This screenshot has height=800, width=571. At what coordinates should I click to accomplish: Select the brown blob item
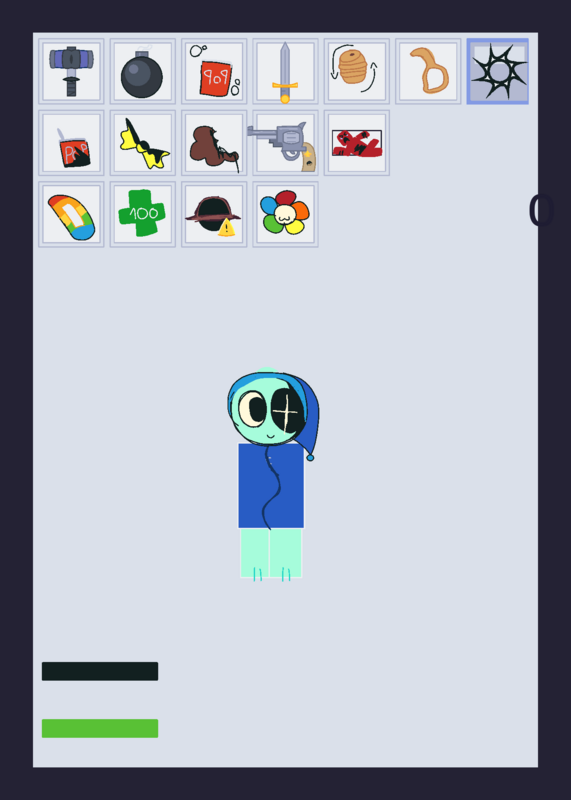coord(214,143)
